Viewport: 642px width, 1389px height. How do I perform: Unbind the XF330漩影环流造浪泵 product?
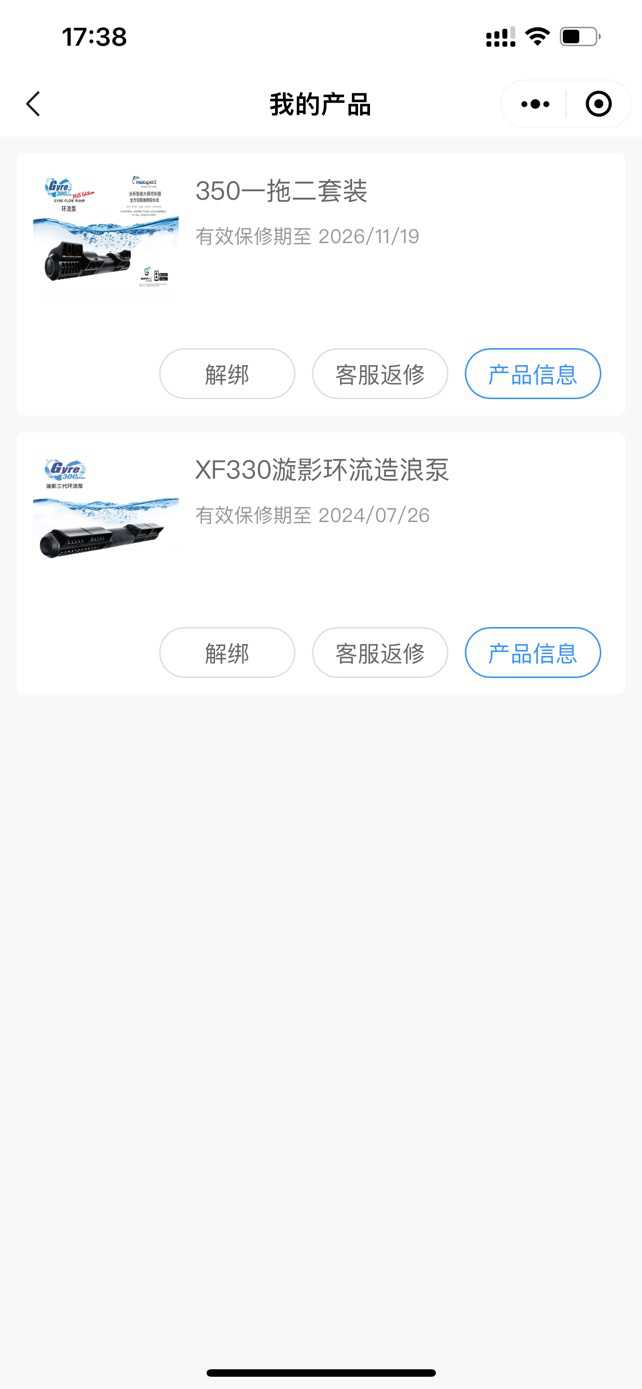pos(227,653)
